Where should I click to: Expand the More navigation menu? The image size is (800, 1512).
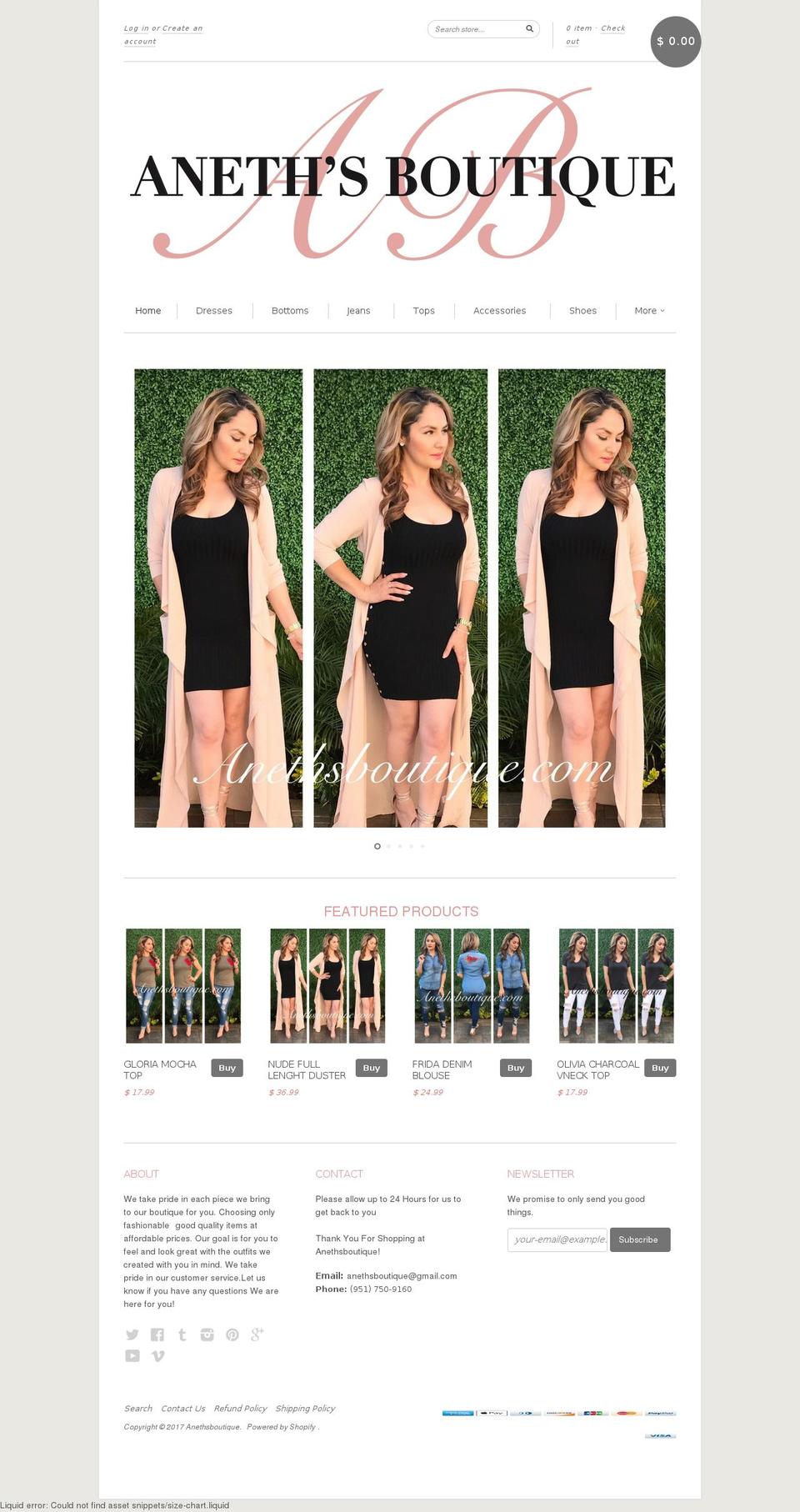pos(650,311)
